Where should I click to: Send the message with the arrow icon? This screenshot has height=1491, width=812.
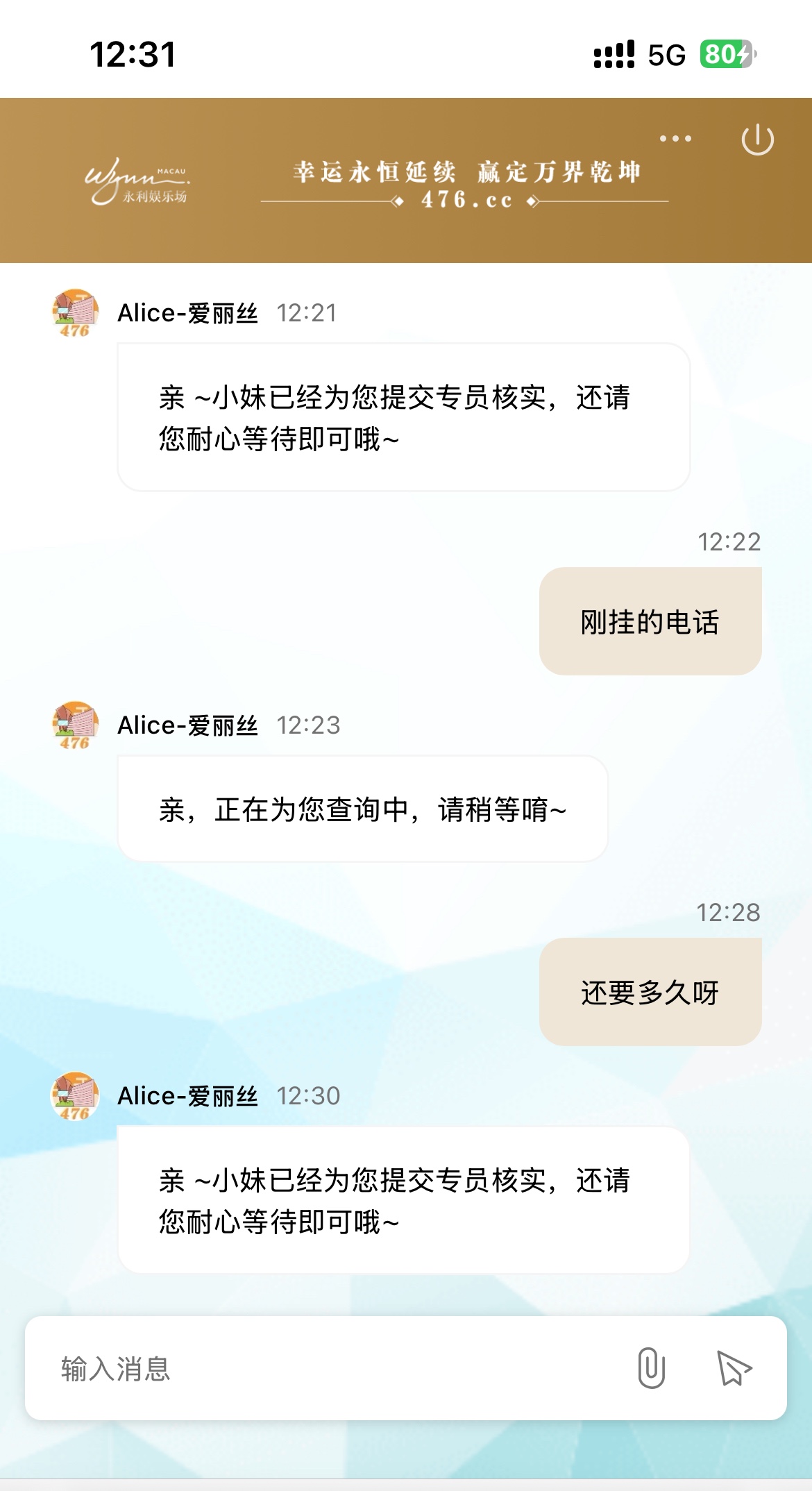click(x=734, y=1369)
